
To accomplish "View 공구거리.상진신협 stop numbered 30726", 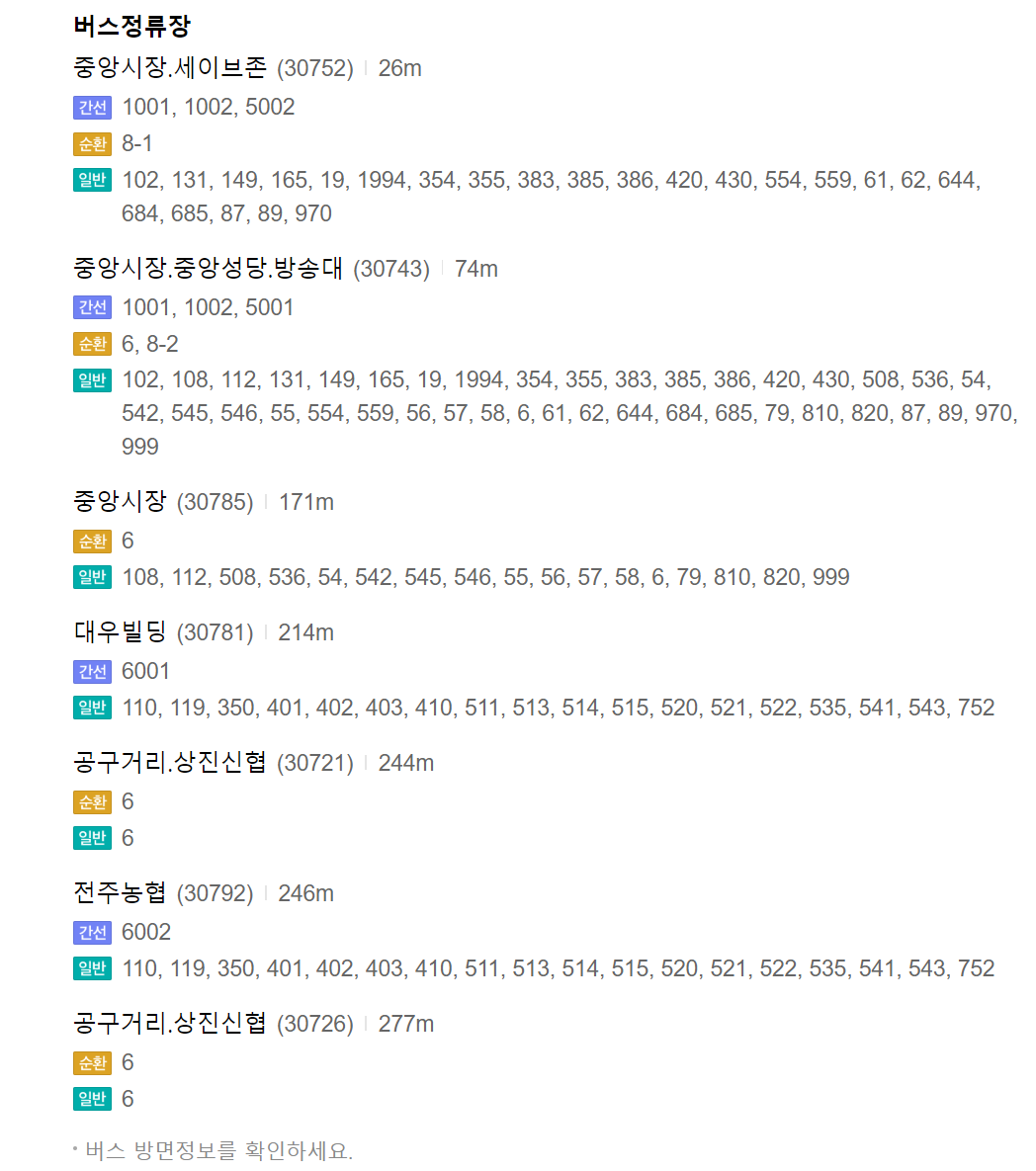I will point(170,1024).
